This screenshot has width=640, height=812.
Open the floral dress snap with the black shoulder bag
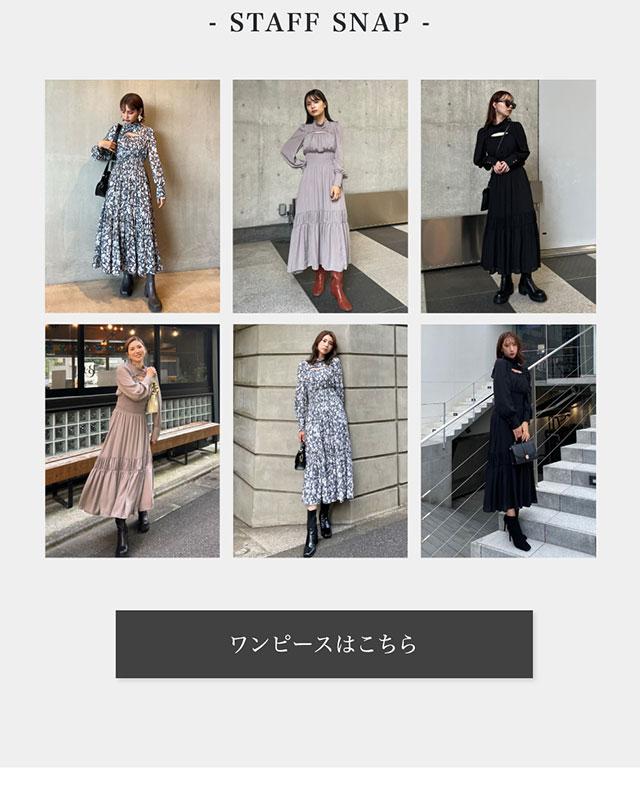pos(132,196)
